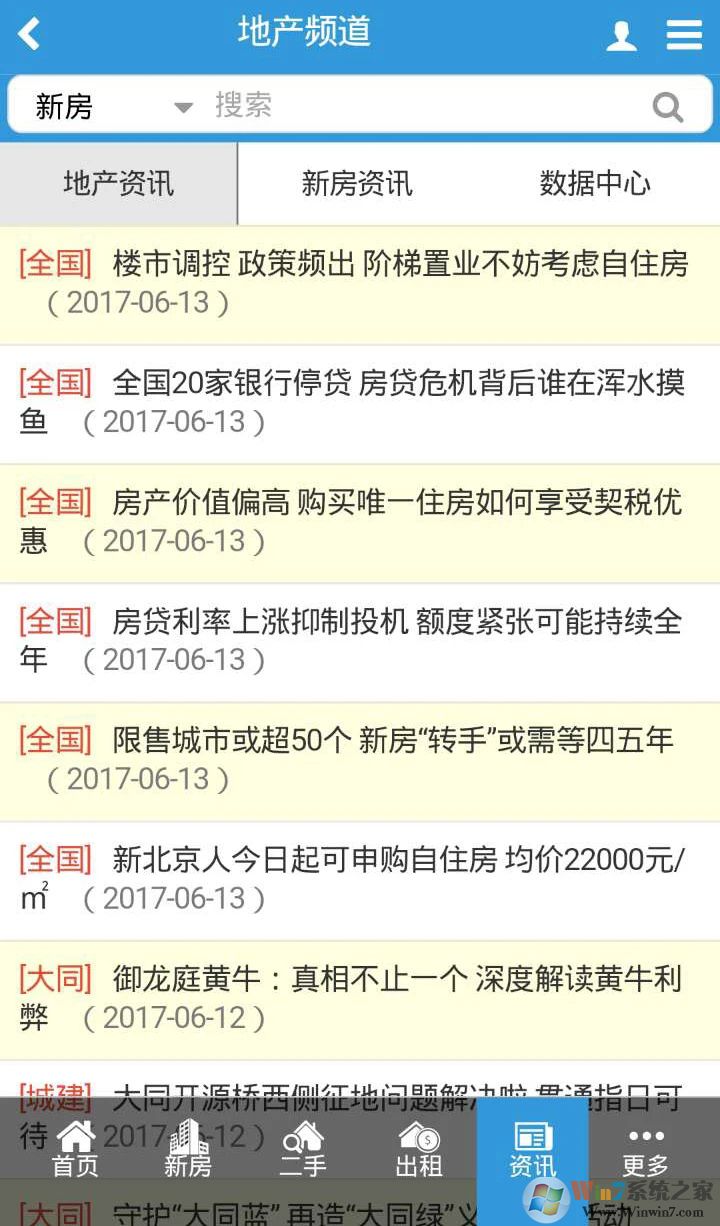Switch to the 新房资讯 tab

pos(357,184)
